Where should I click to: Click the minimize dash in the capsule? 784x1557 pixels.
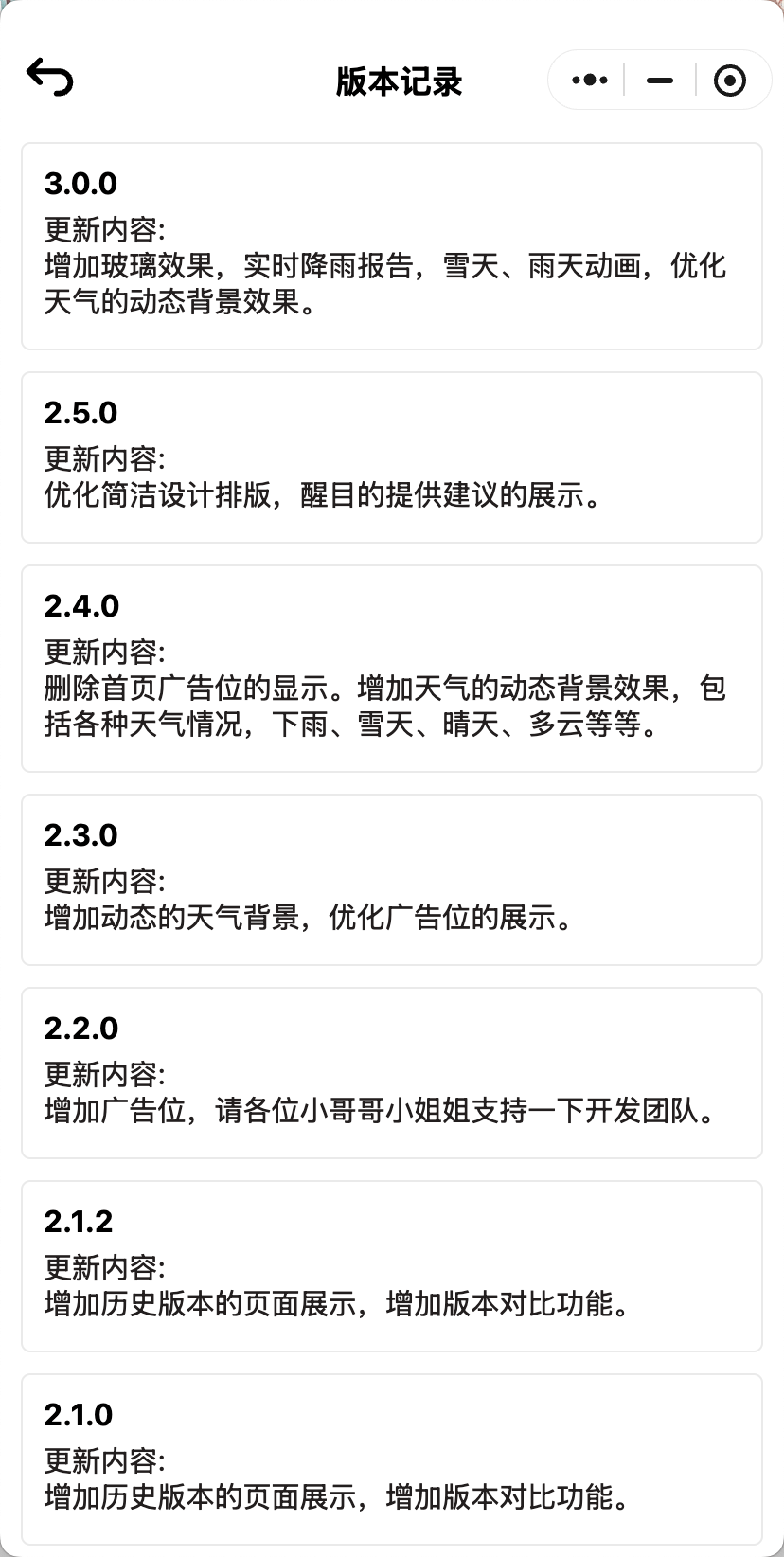[x=660, y=80]
